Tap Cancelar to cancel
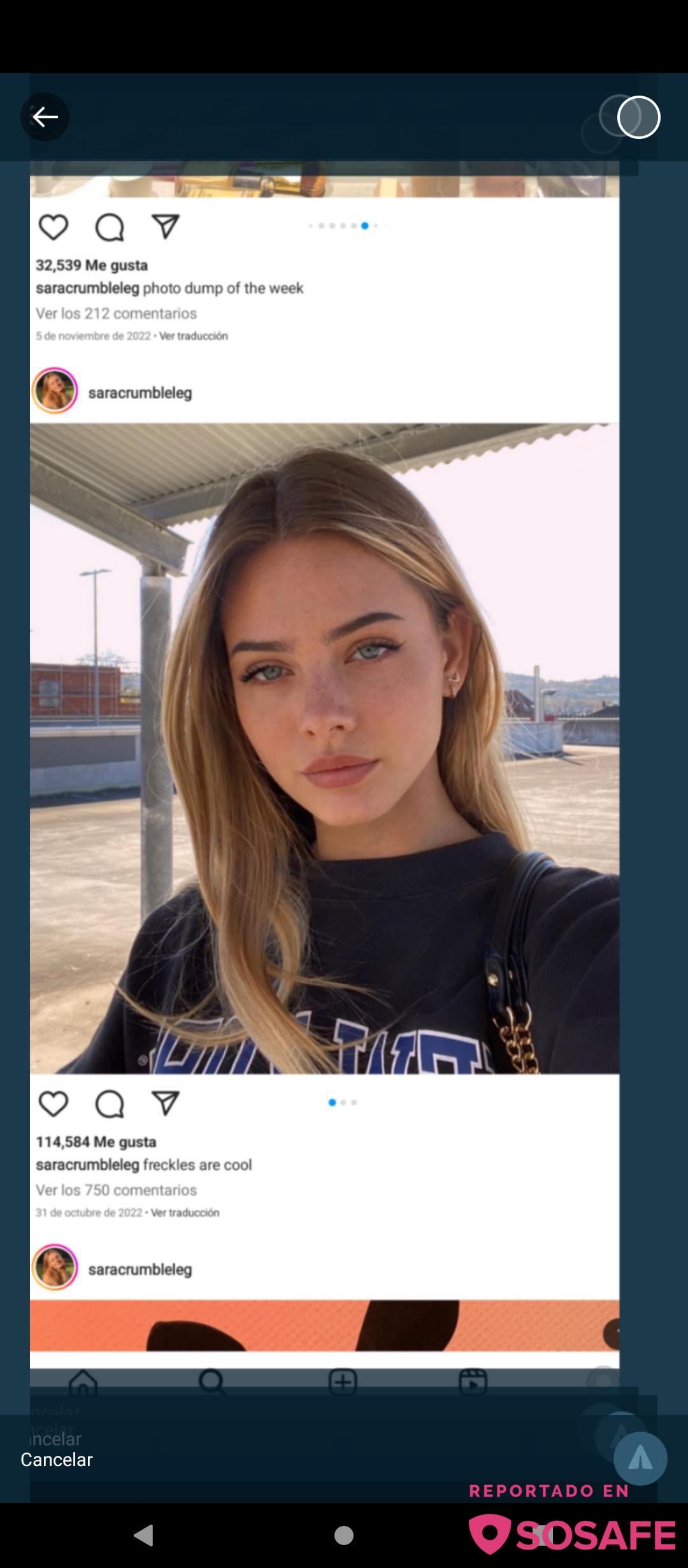Screen dimensions: 688x1568 [57, 1459]
